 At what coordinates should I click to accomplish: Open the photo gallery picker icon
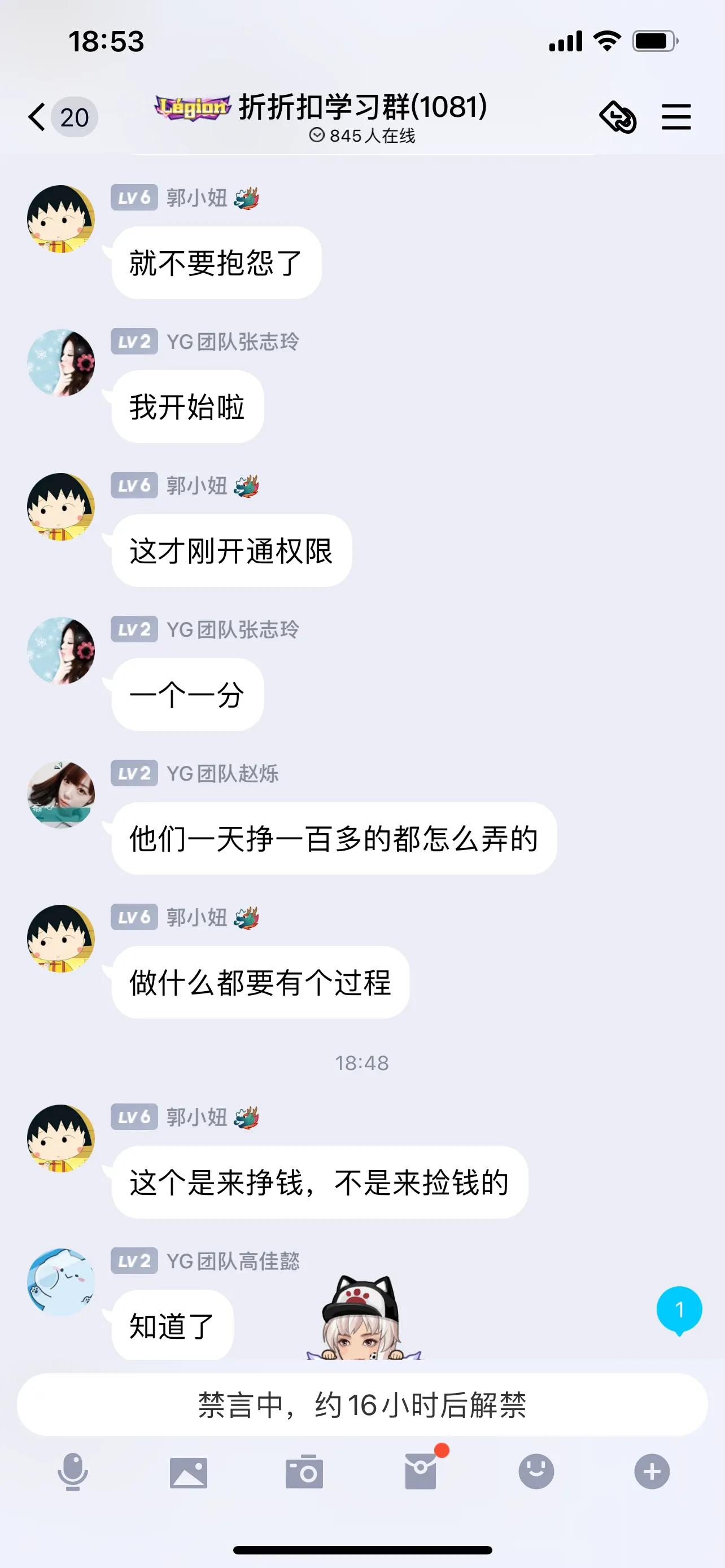pos(188,1473)
